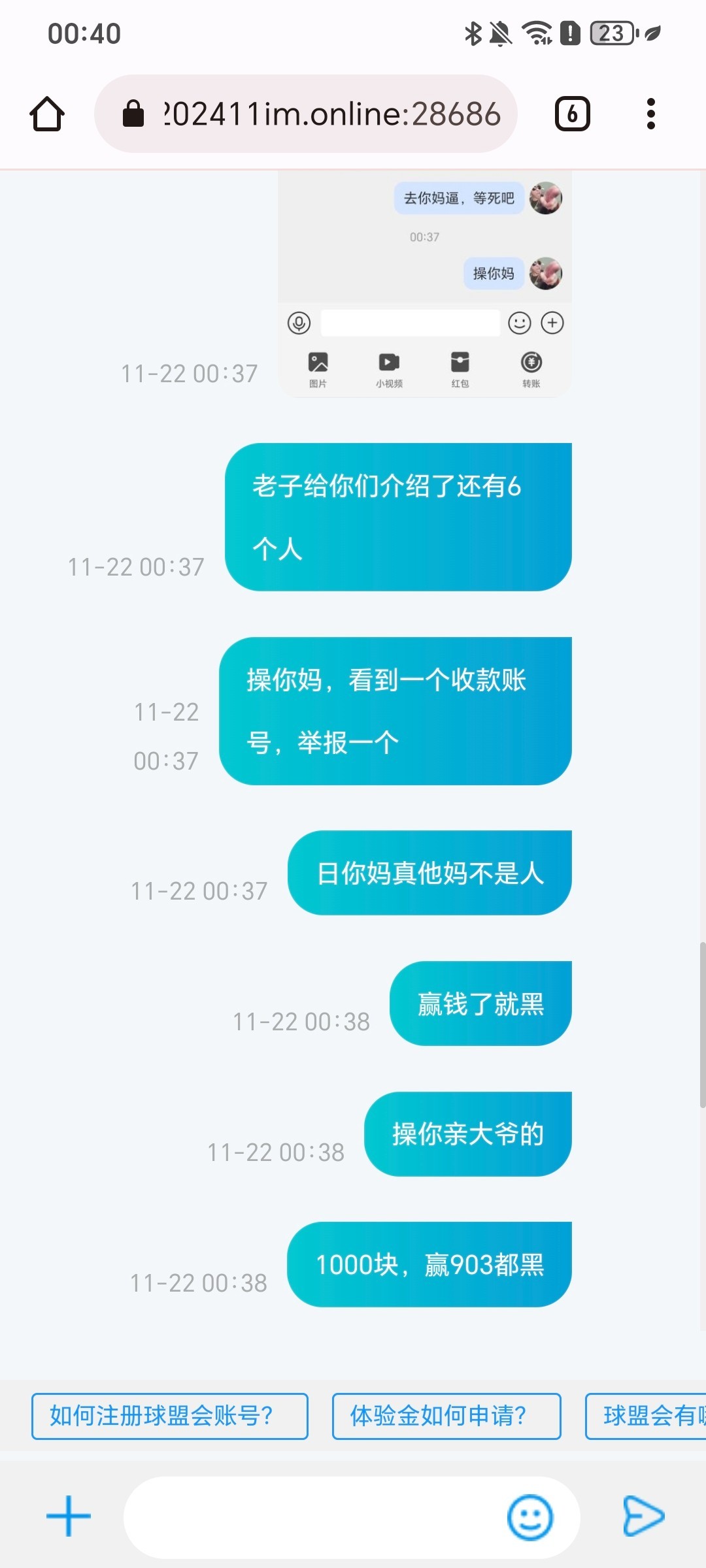This screenshot has width=706, height=1568.
Task: Open the emoji face icon in the chat bar
Action: [x=520, y=323]
